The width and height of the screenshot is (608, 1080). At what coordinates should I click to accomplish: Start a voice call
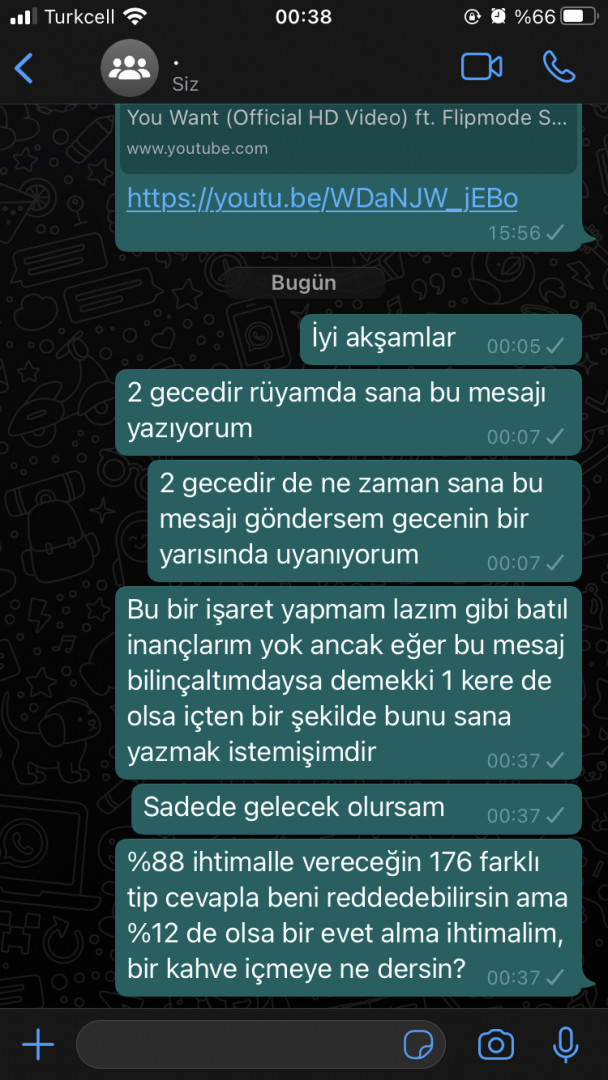[x=558, y=67]
